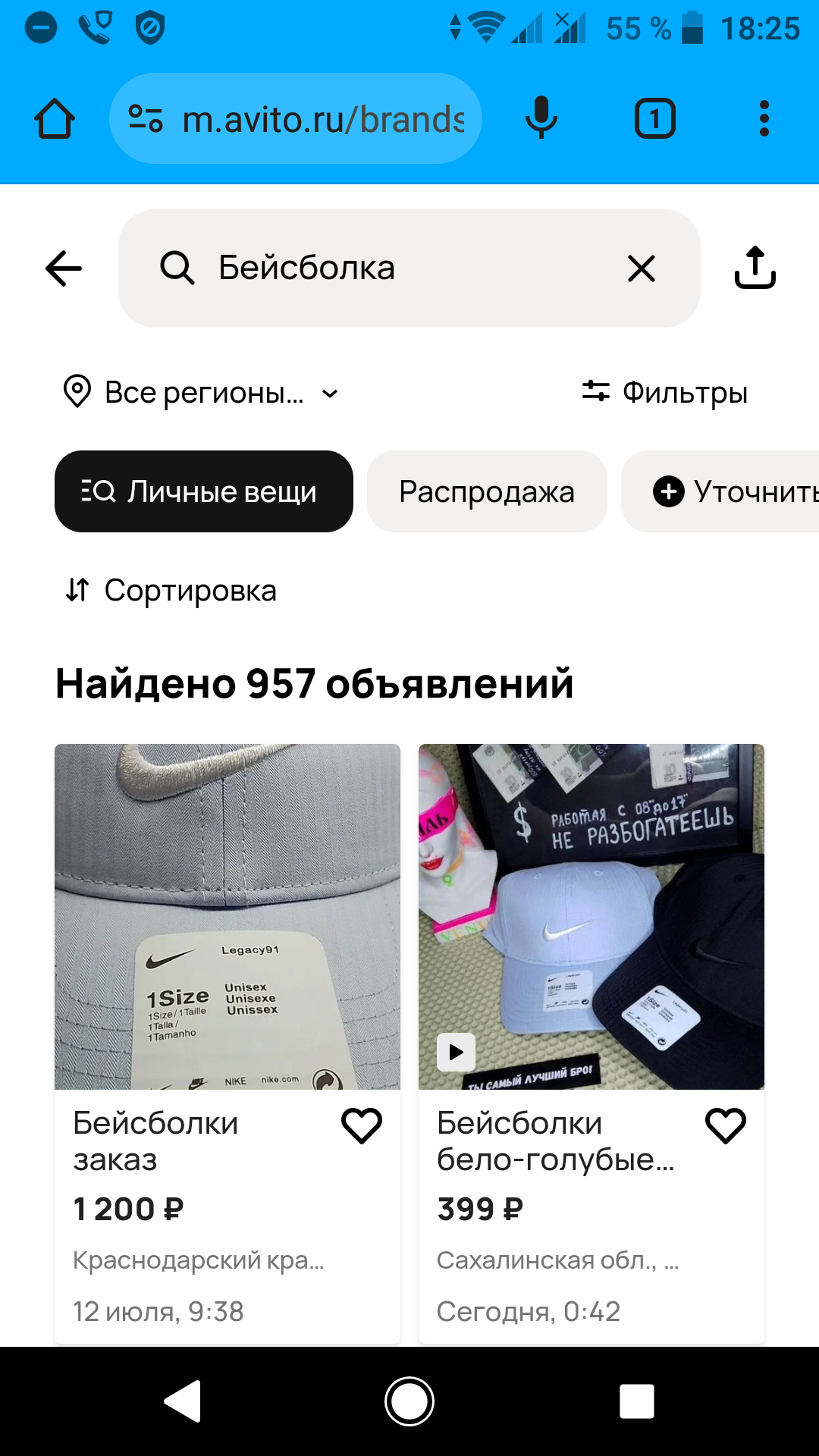
Task: Open Сортировка options
Action: (x=171, y=590)
